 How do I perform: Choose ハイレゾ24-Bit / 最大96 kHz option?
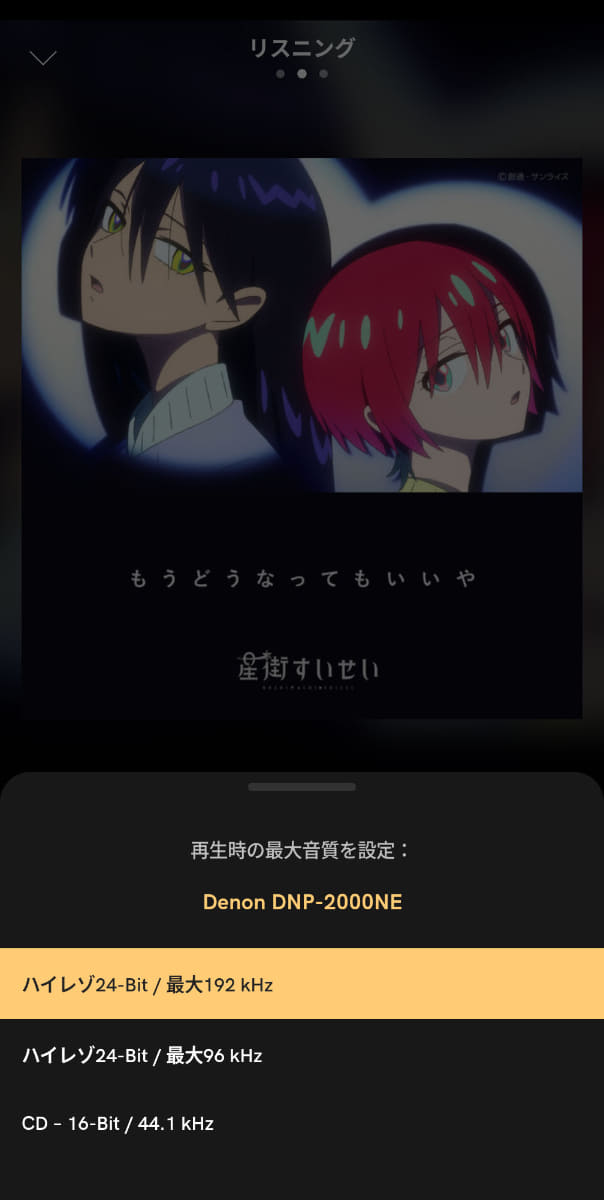(x=301, y=1055)
